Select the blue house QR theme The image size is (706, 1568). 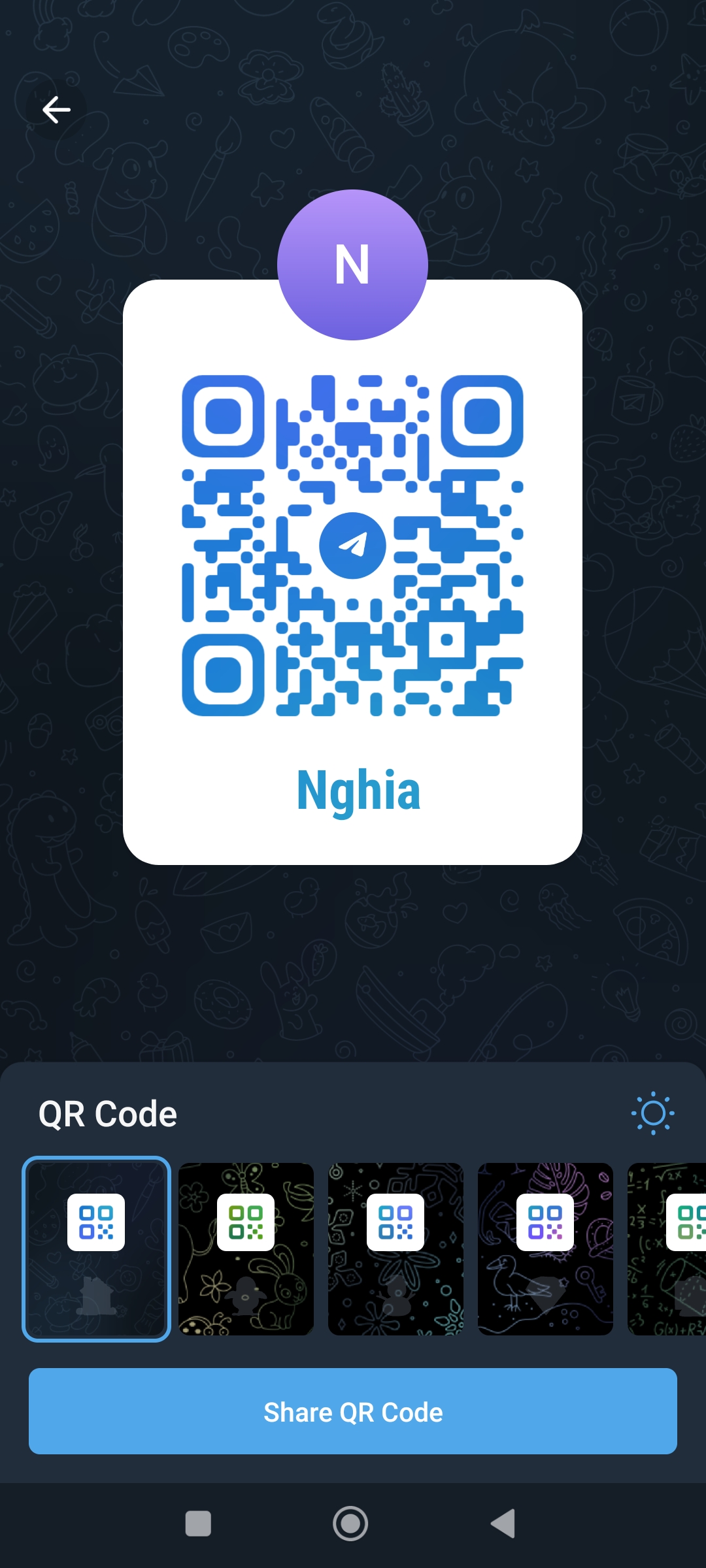[96, 1249]
